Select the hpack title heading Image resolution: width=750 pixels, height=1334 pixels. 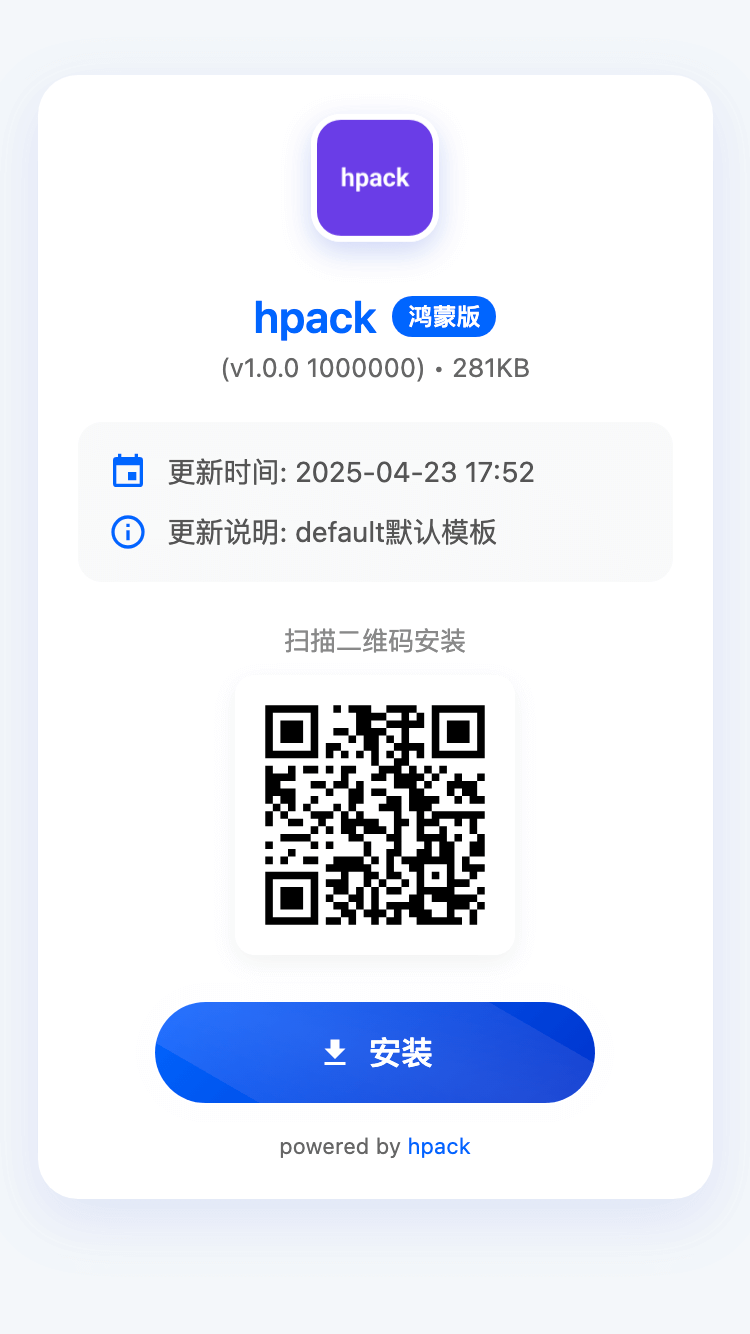pos(315,318)
